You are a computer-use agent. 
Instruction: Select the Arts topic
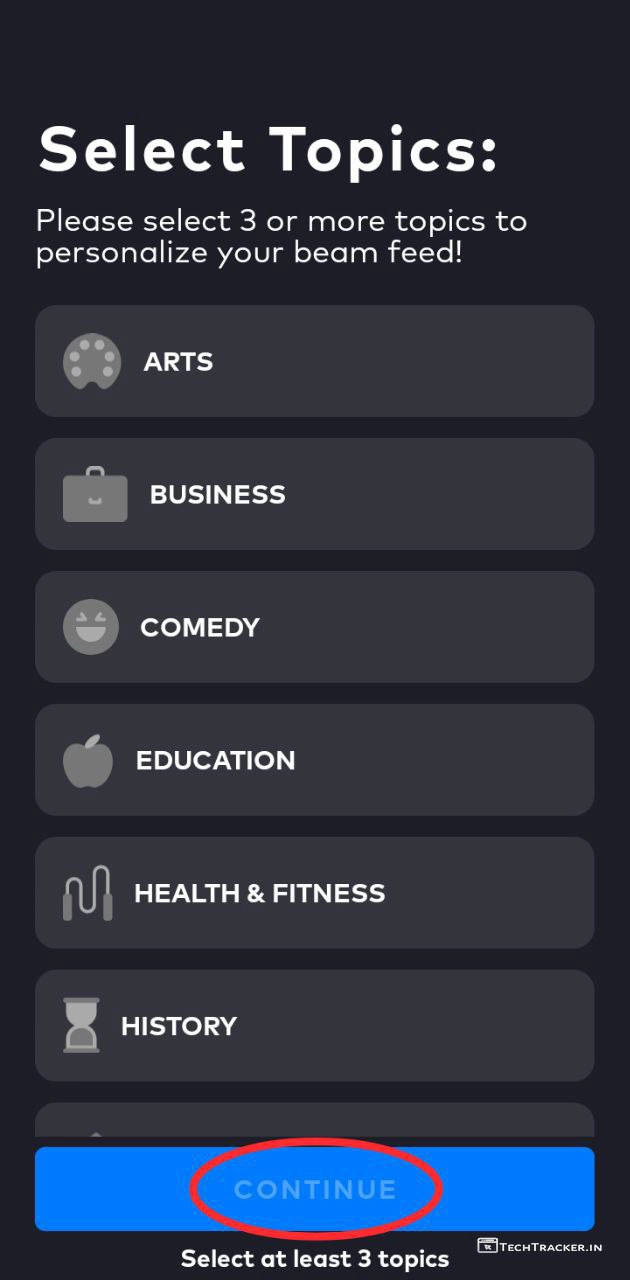[314, 361]
